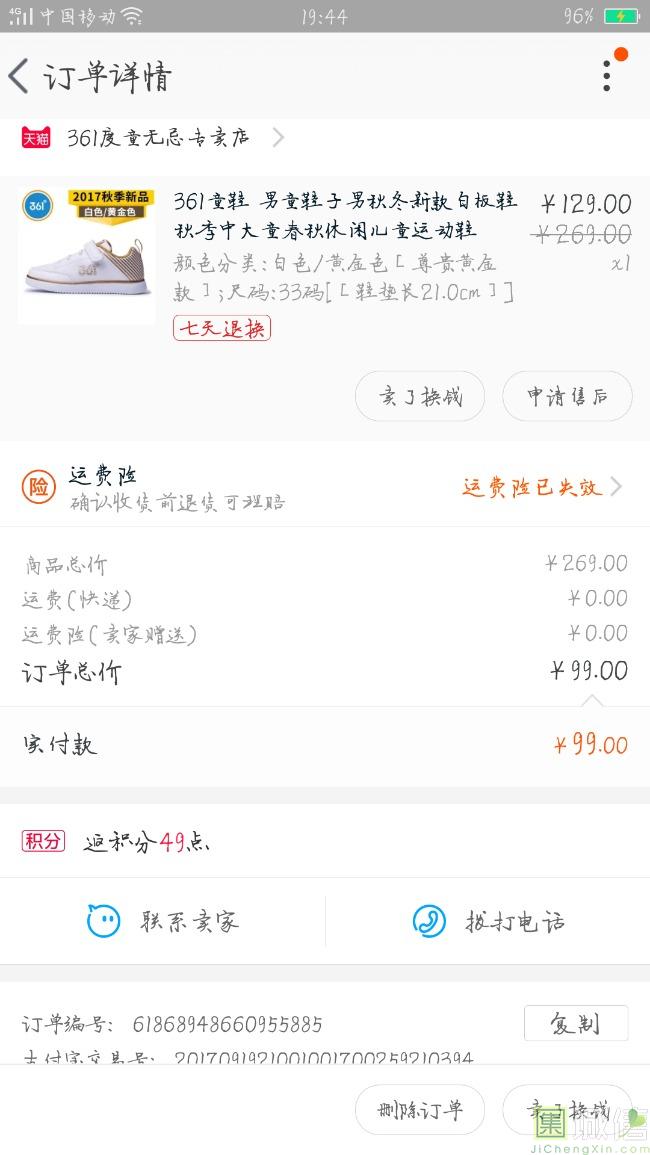Go back from 订单详情
The image size is (650, 1155).
20,76
